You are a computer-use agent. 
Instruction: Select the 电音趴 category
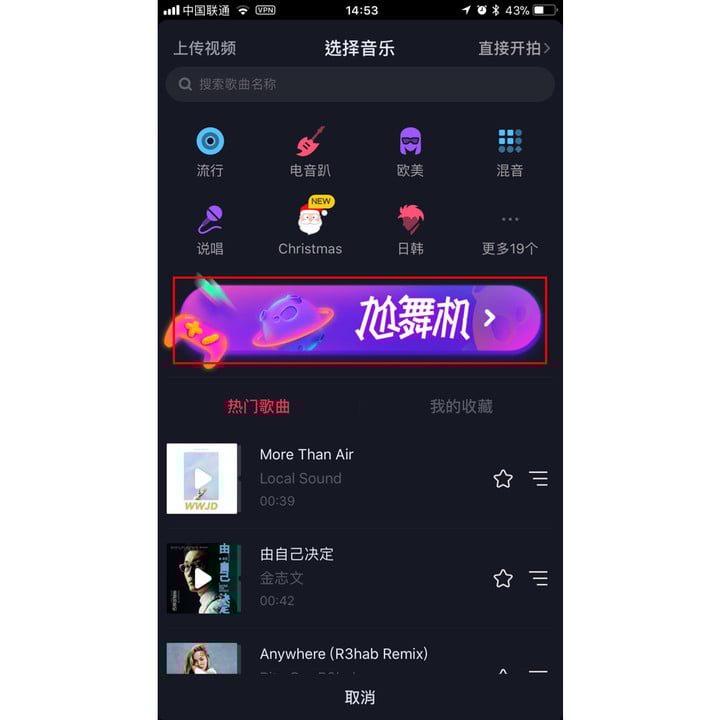[310, 152]
